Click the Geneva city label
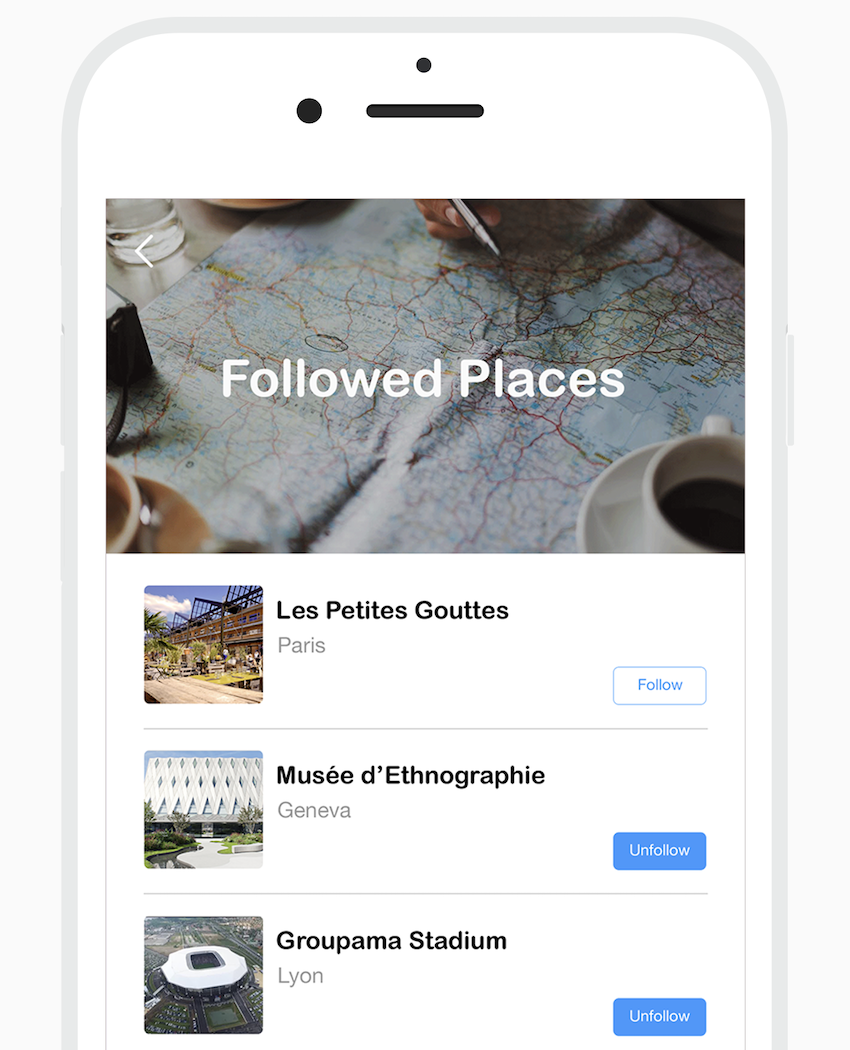 pos(314,810)
